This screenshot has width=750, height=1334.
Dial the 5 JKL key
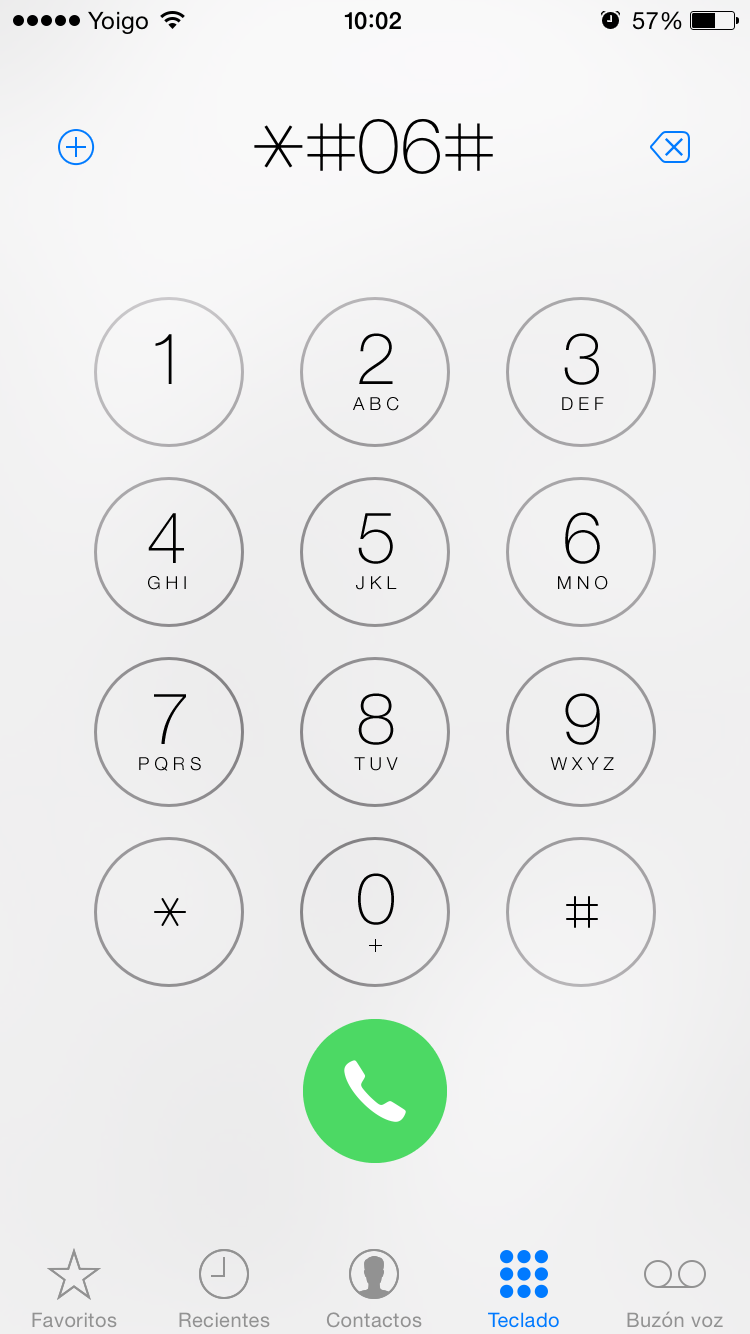(375, 552)
